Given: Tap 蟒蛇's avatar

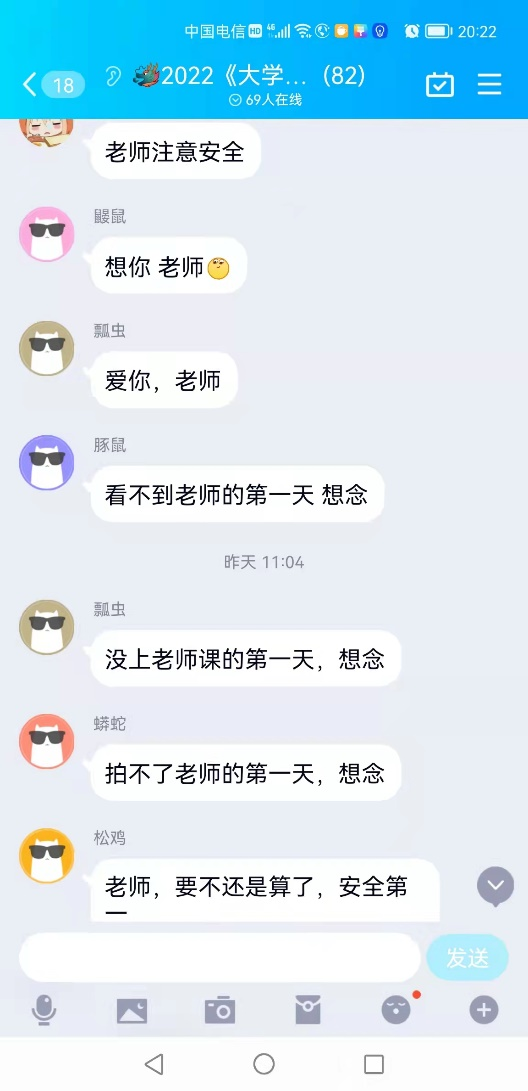Looking at the screenshot, I should pos(47,742).
